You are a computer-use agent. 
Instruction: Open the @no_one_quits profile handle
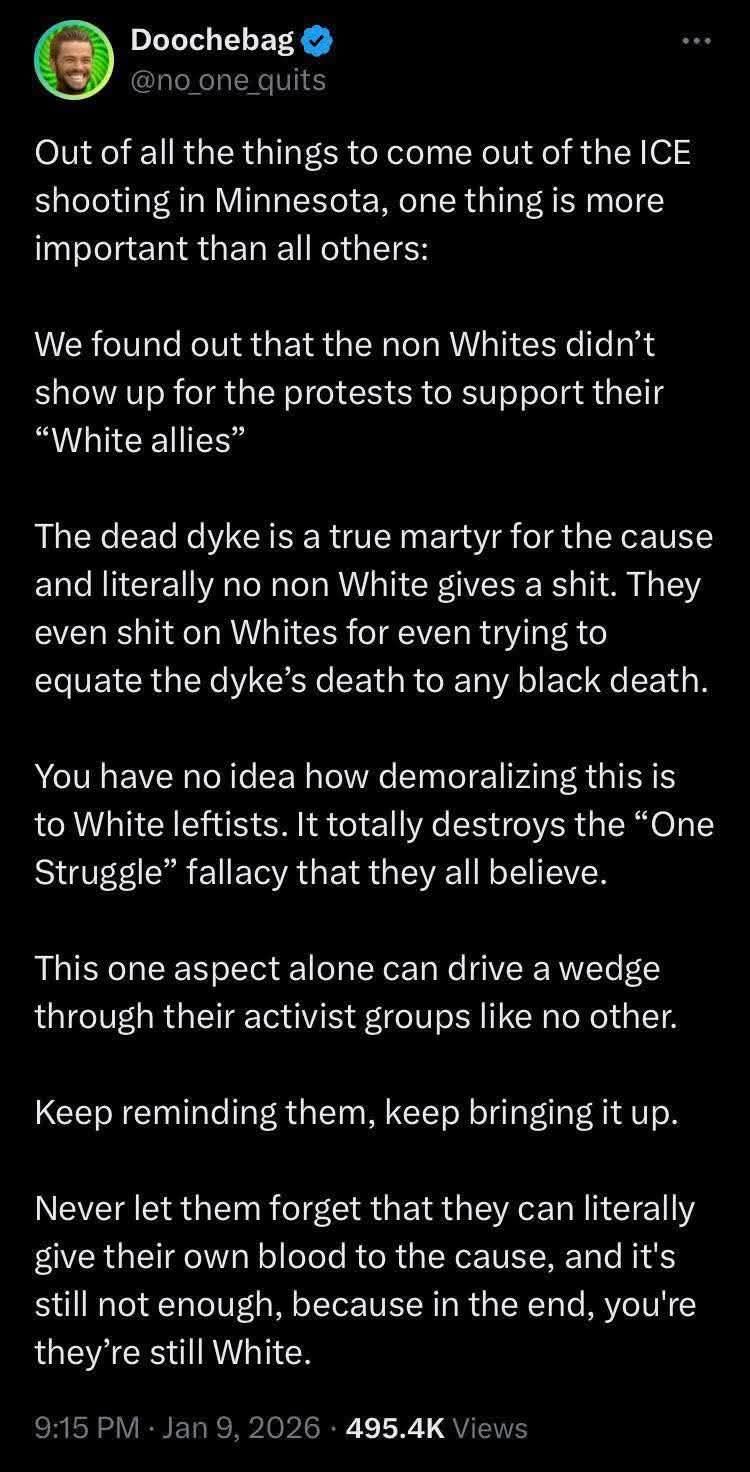228,79
